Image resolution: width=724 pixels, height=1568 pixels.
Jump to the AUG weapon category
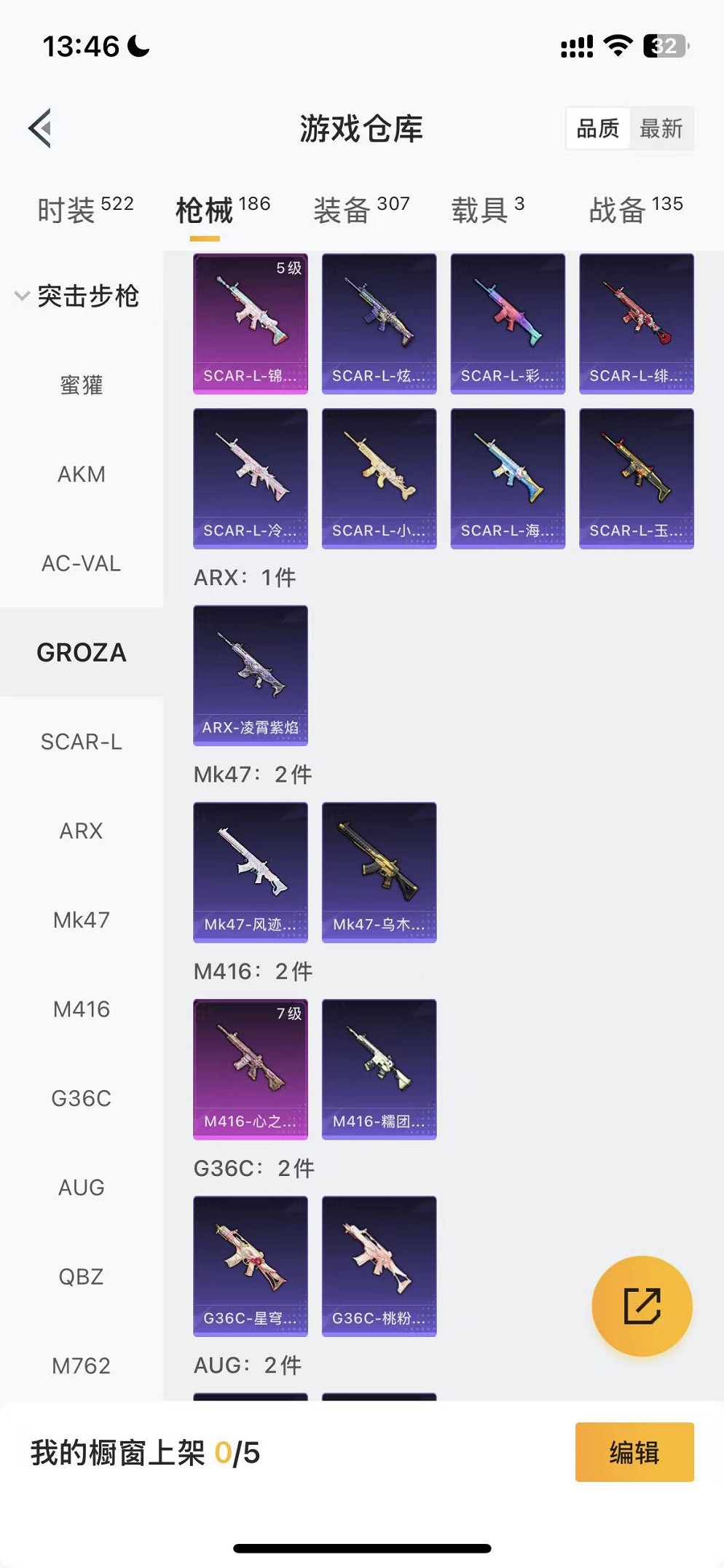tap(82, 1188)
